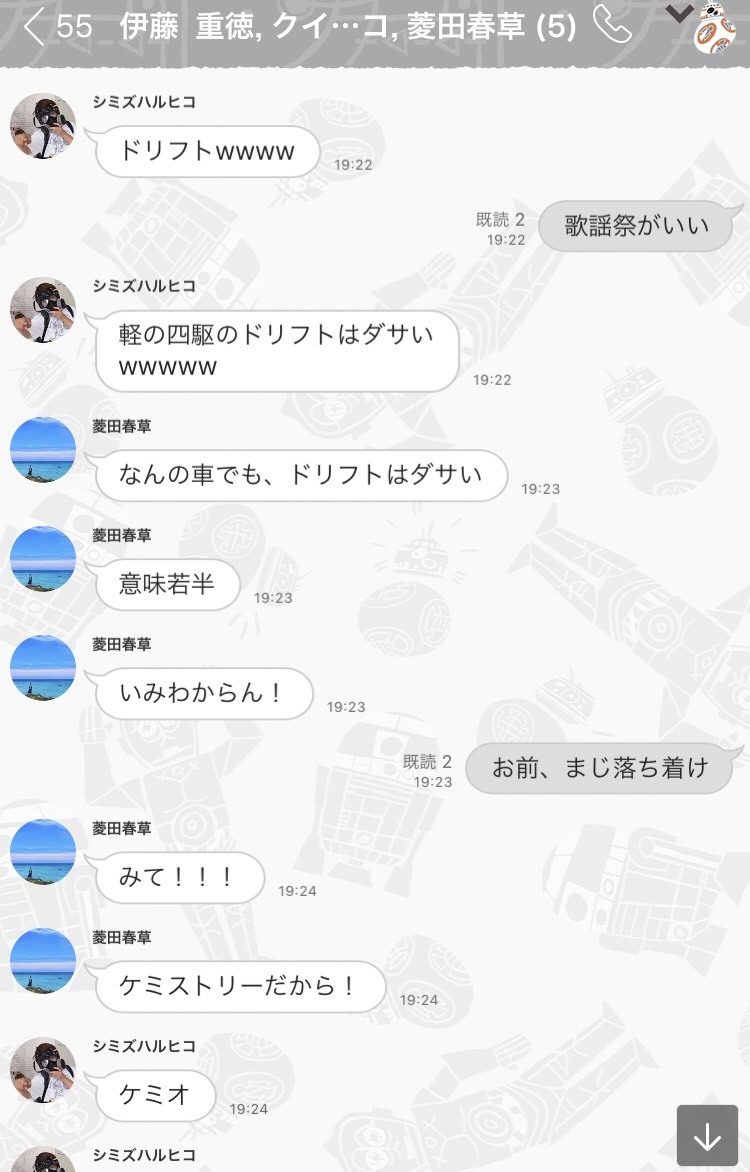Open シミズハルヒコ's avatar beside ドリフトwwww

43,126
